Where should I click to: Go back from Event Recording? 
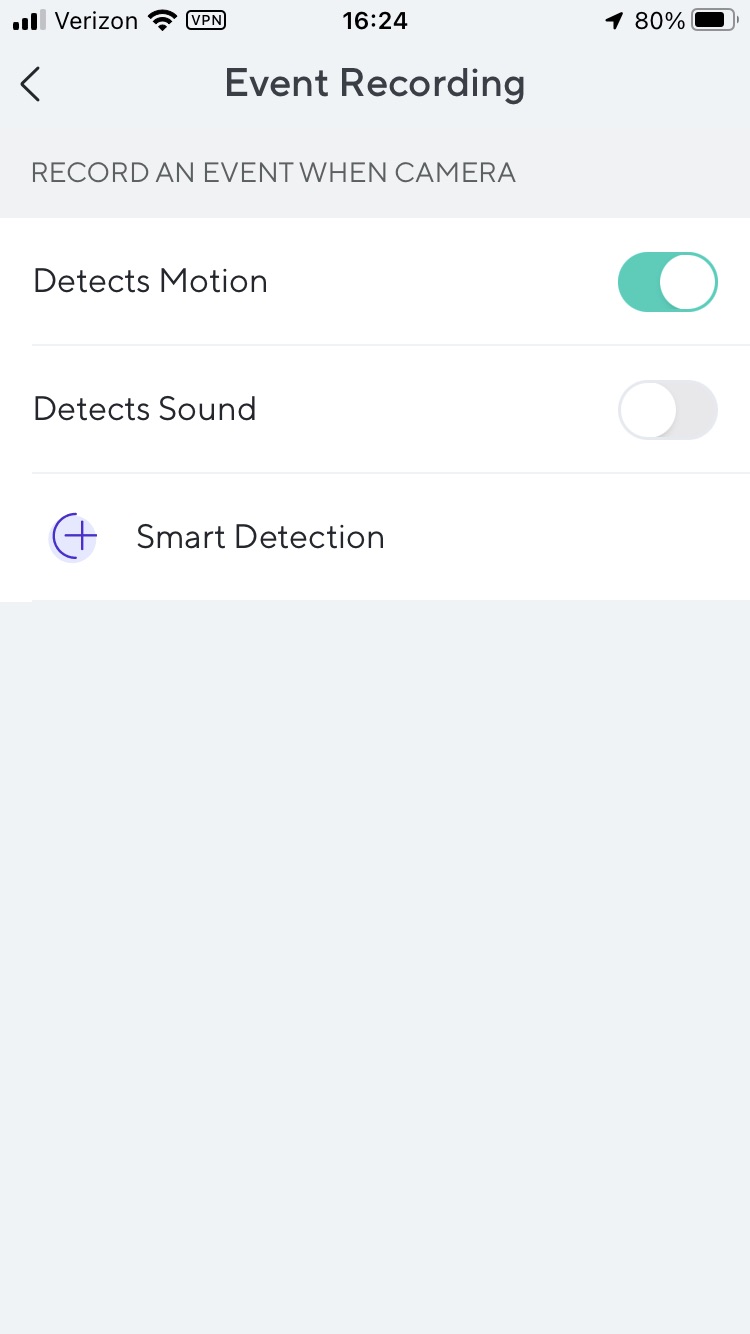(x=31, y=84)
